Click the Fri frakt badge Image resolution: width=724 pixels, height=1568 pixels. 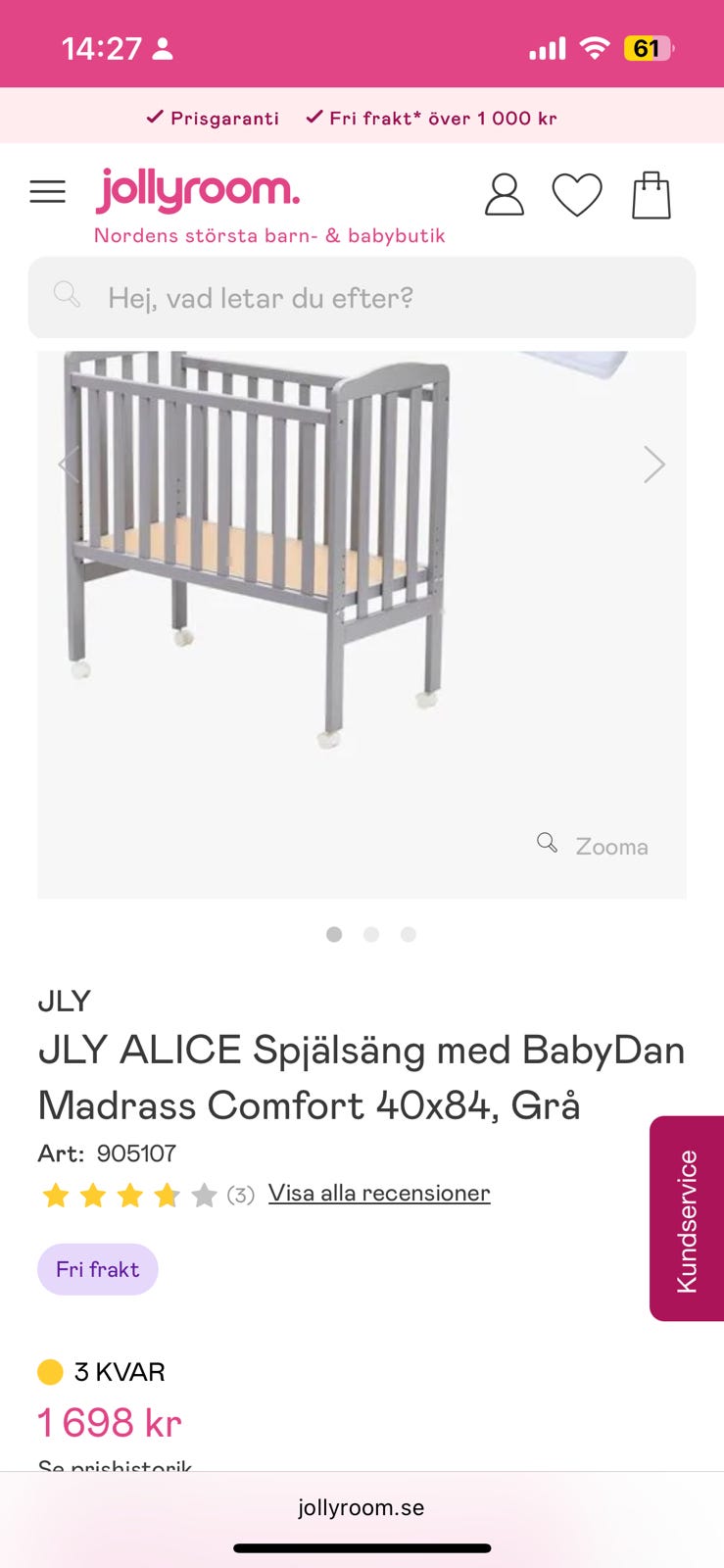click(97, 1268)
